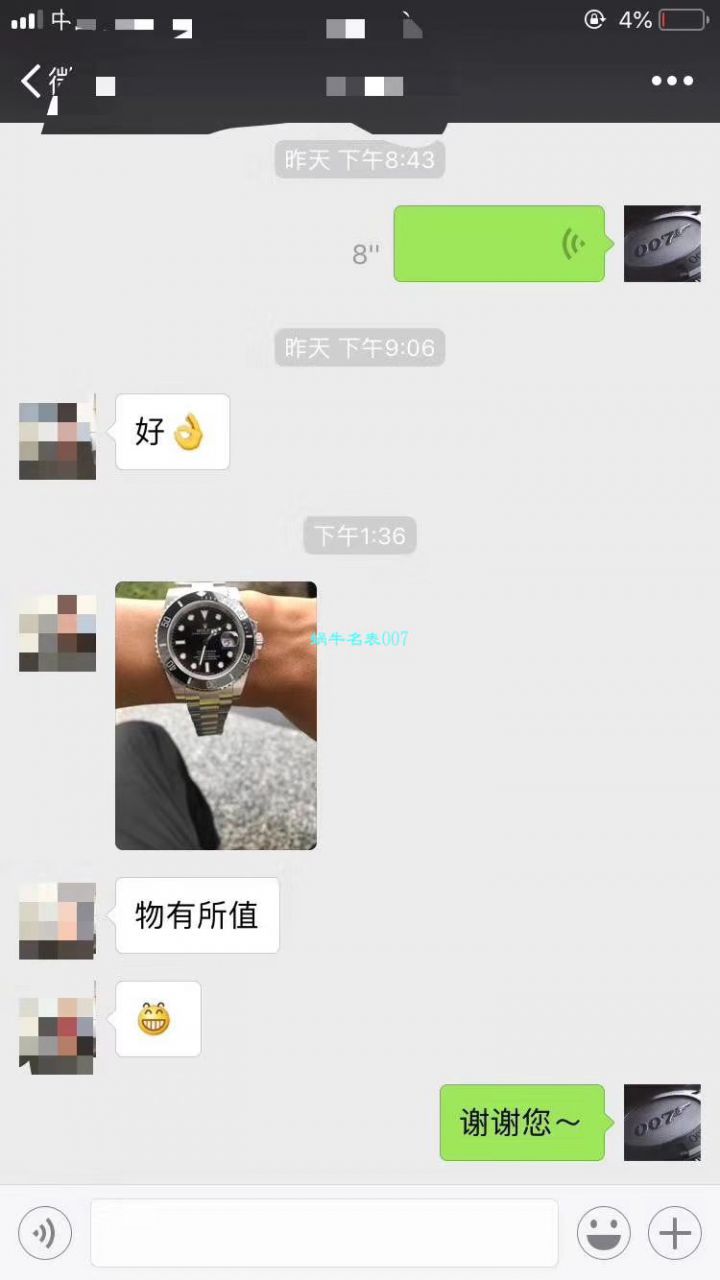The height and width of the screenshot is (1280, 720).
Task: Open the watch photo in the chat
Action: pos(216,716)
